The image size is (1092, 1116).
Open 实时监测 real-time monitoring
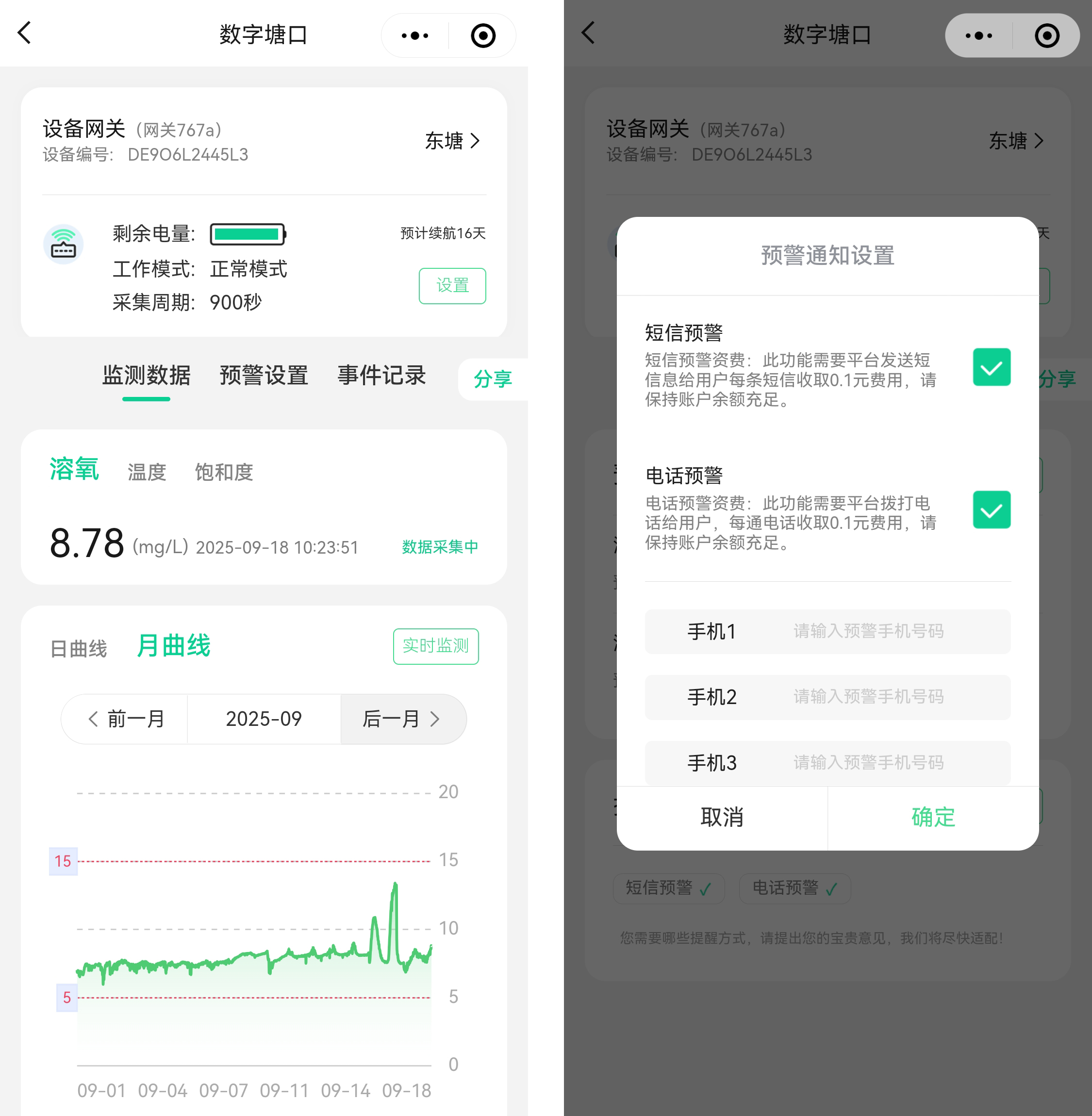click(435, 646)
